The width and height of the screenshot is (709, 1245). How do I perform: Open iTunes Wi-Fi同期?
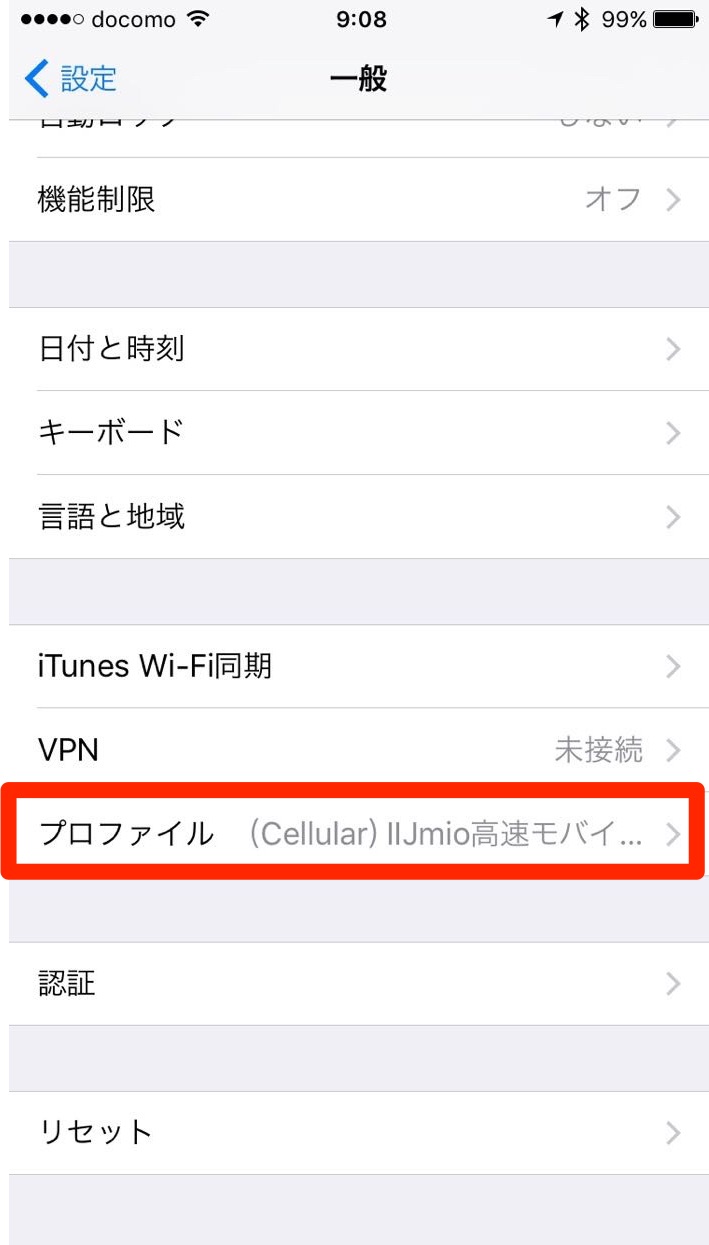coord(355,666)
